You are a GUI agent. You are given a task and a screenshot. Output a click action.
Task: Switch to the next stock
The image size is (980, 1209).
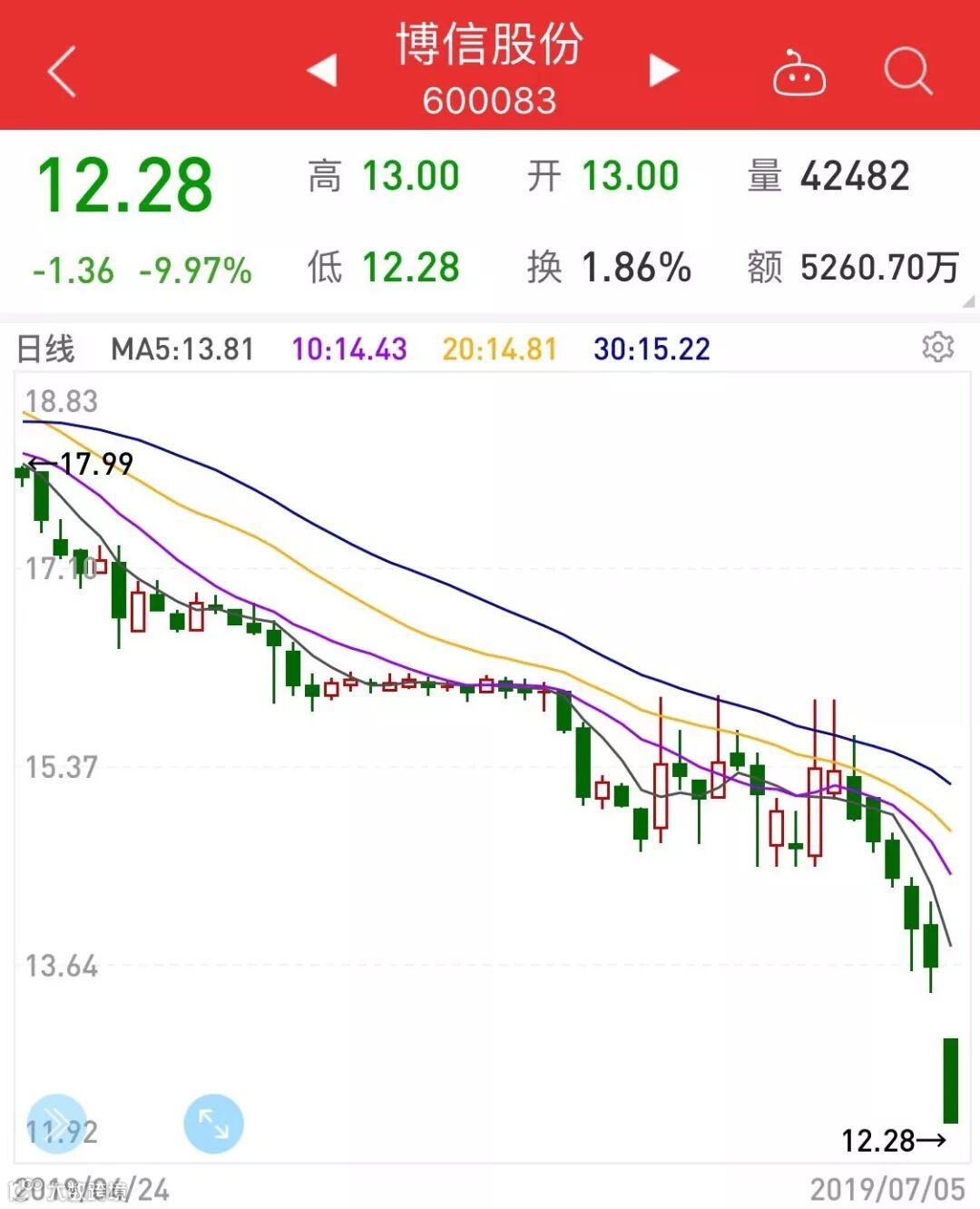[x=663, y=71]
